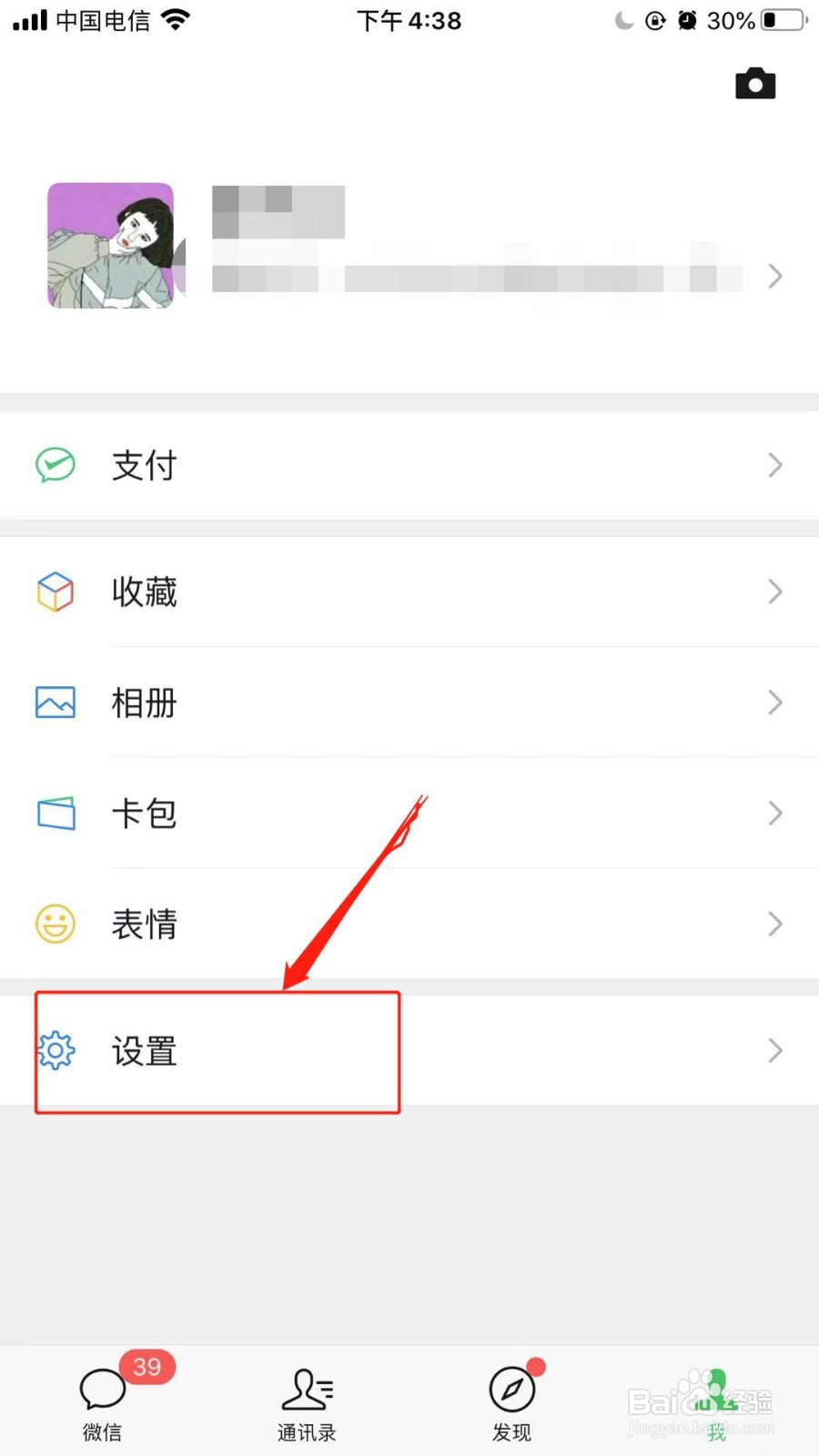Screen dimensions: 819x1456
Task: Open the 相册 photo album icon
Action: 55,703
